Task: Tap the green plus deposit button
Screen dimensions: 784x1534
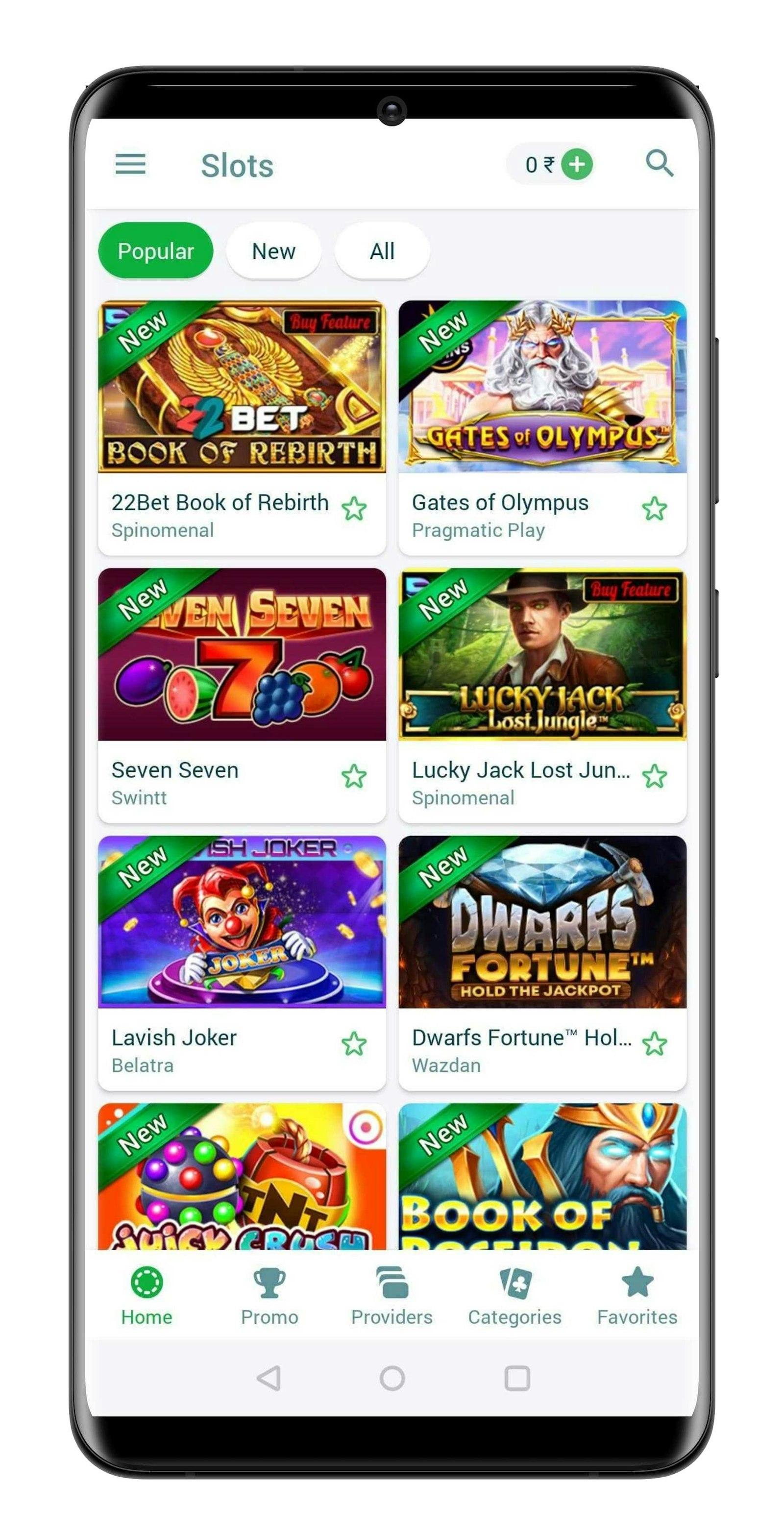Action: [576, 164]
